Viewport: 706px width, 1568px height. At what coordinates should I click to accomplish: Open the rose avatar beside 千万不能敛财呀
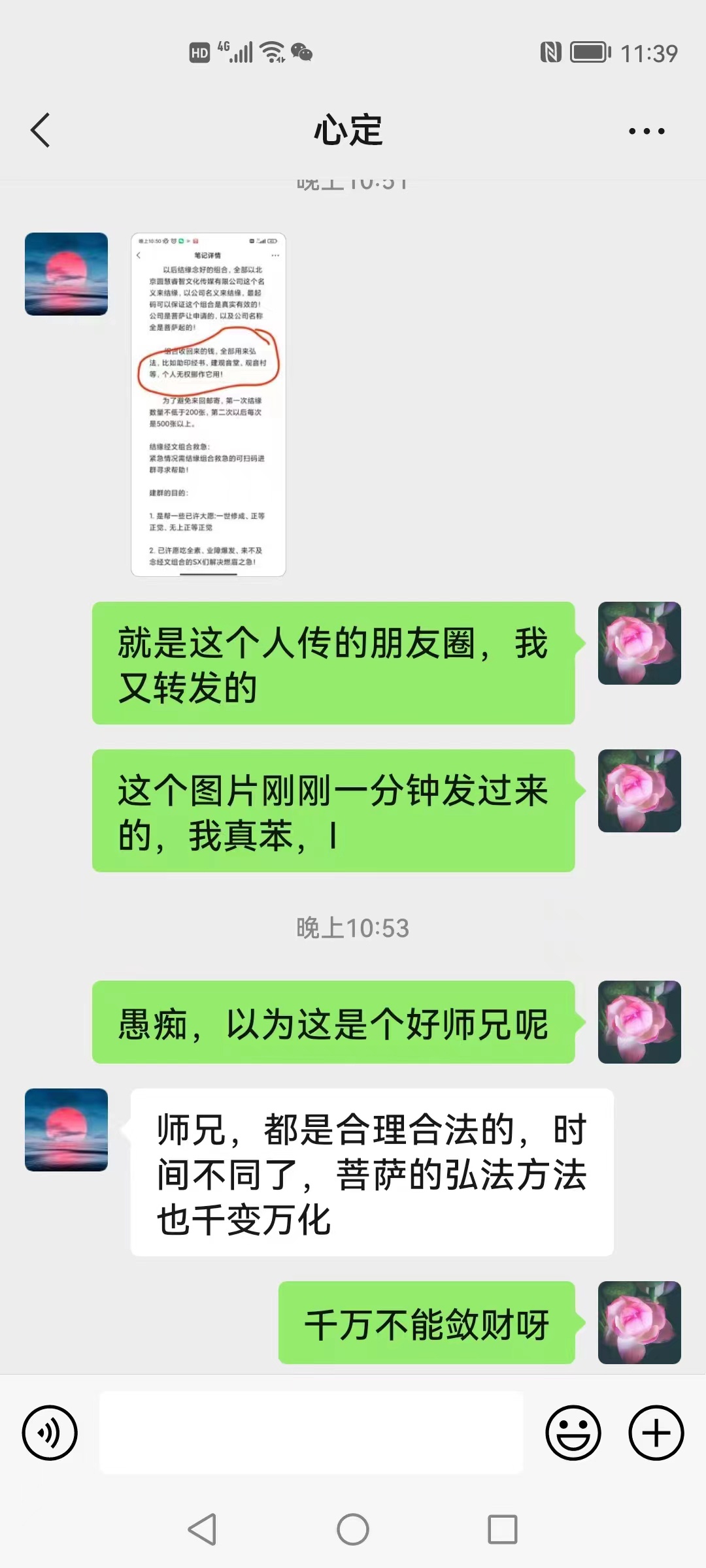[x=639, y=1322]
